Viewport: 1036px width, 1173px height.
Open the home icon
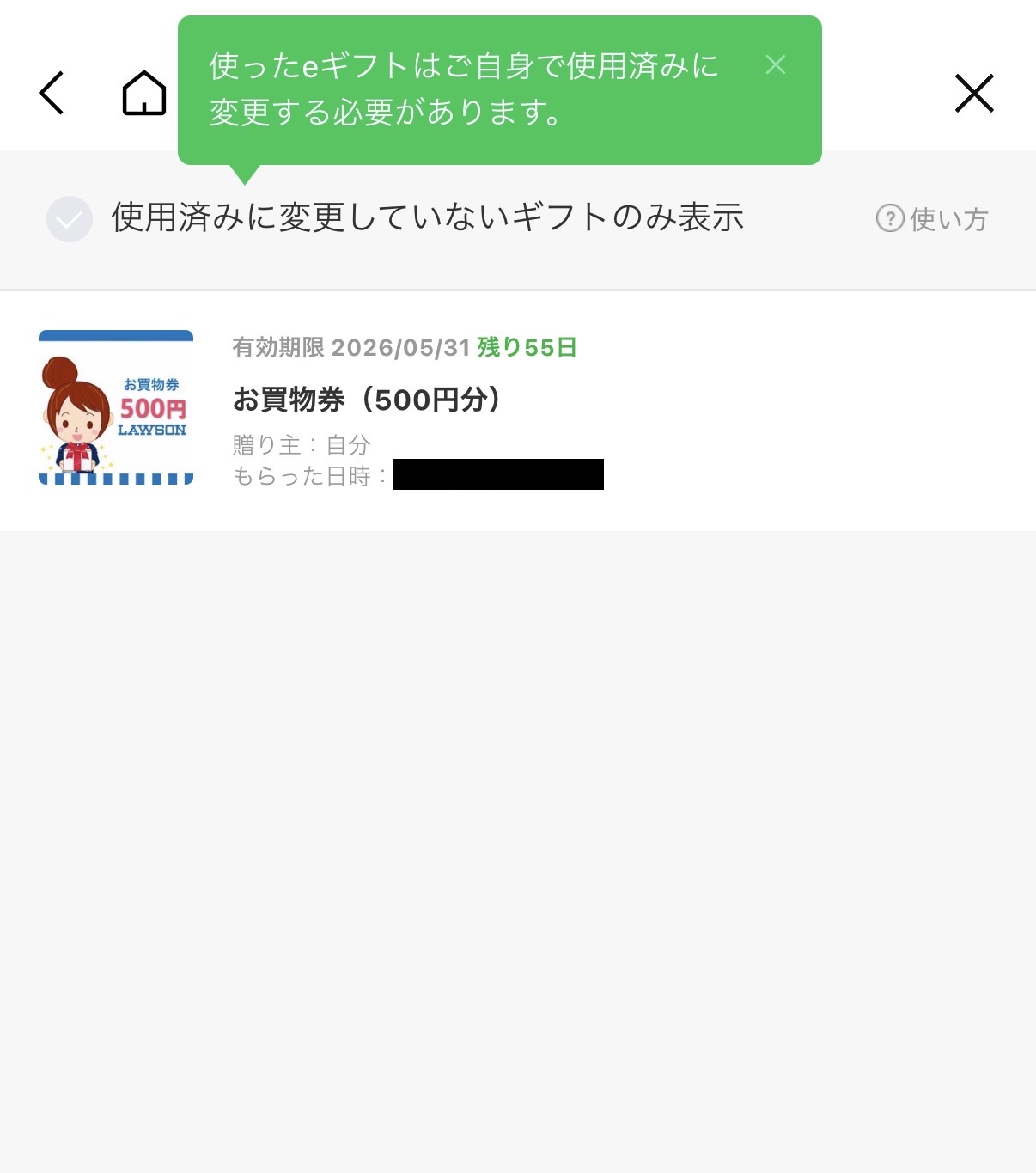pos(144,93)
